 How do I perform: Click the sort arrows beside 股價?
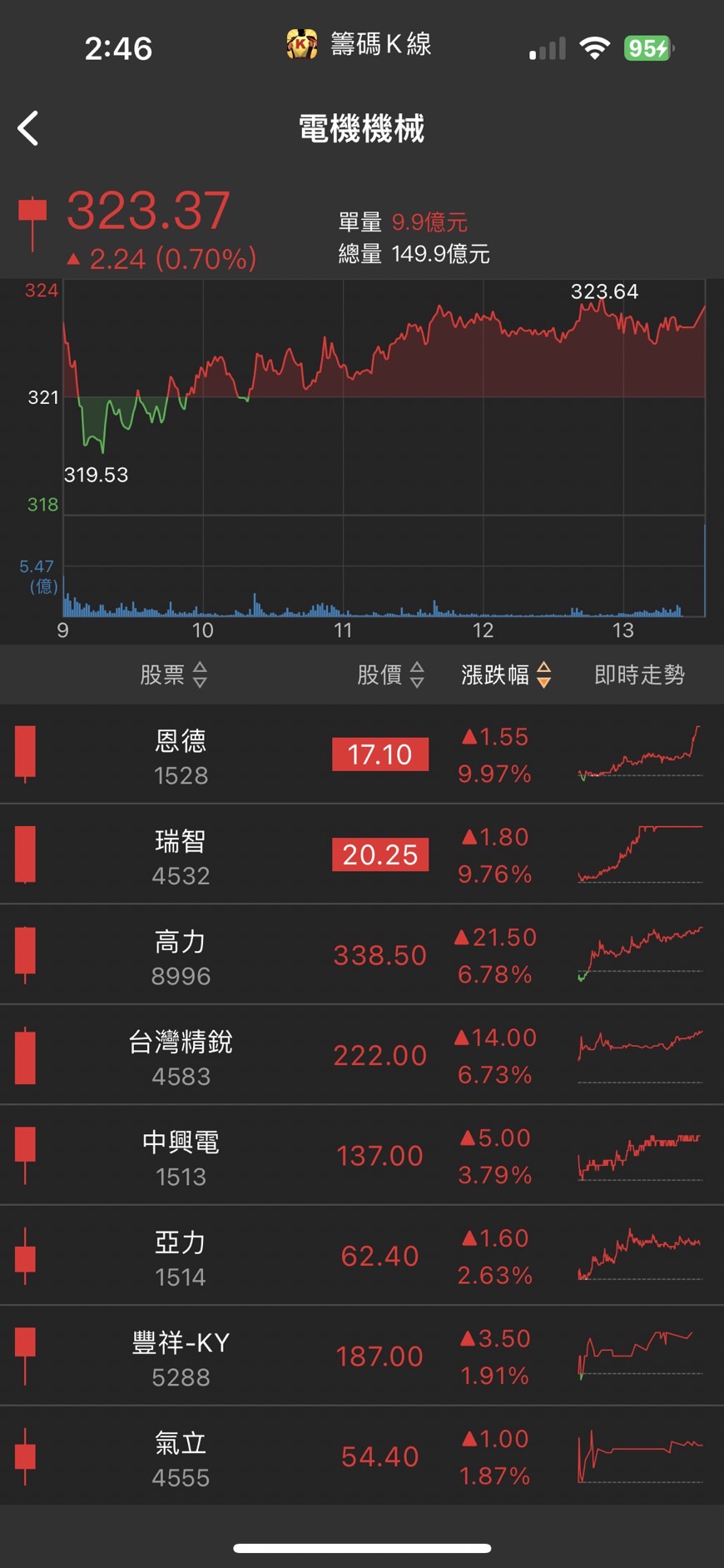pos(416,674)
